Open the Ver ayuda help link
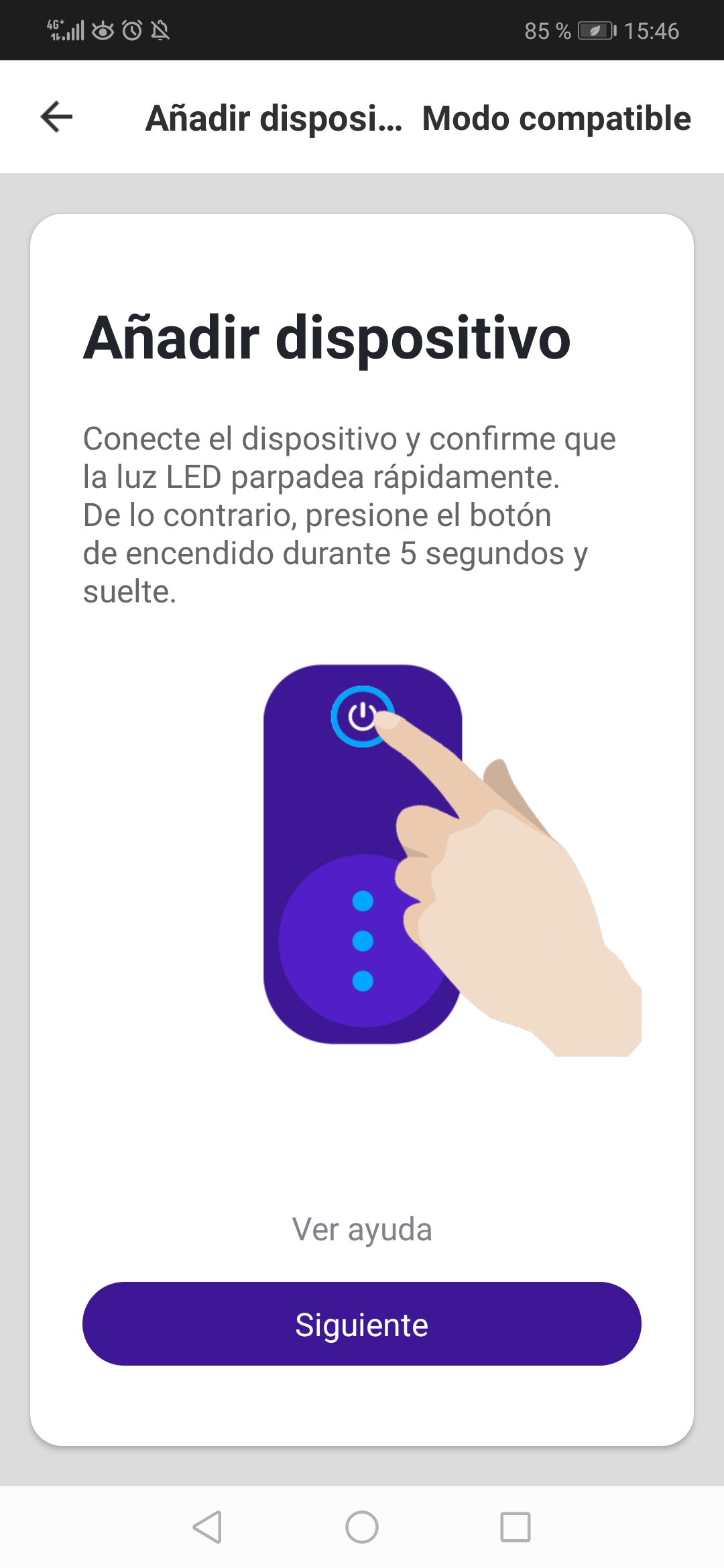Image resolution: width=724 pixels, height=1568 pixels. [362, 1230]
